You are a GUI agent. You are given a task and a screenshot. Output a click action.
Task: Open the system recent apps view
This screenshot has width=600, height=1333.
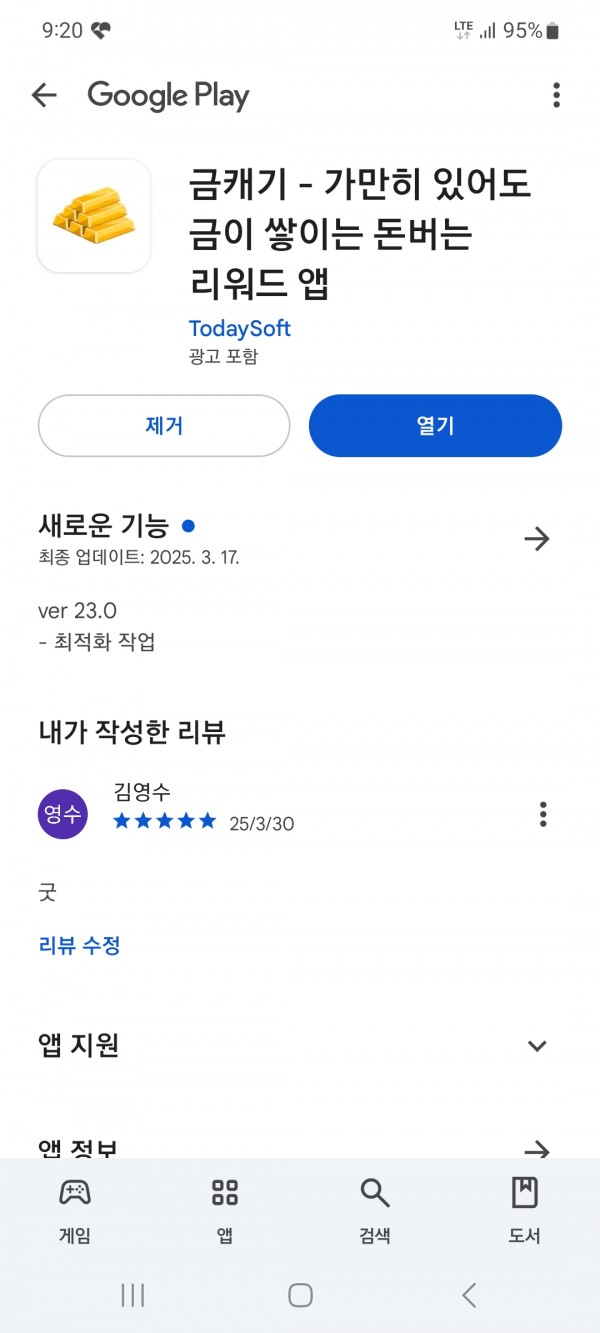(x=132, y=1296)
